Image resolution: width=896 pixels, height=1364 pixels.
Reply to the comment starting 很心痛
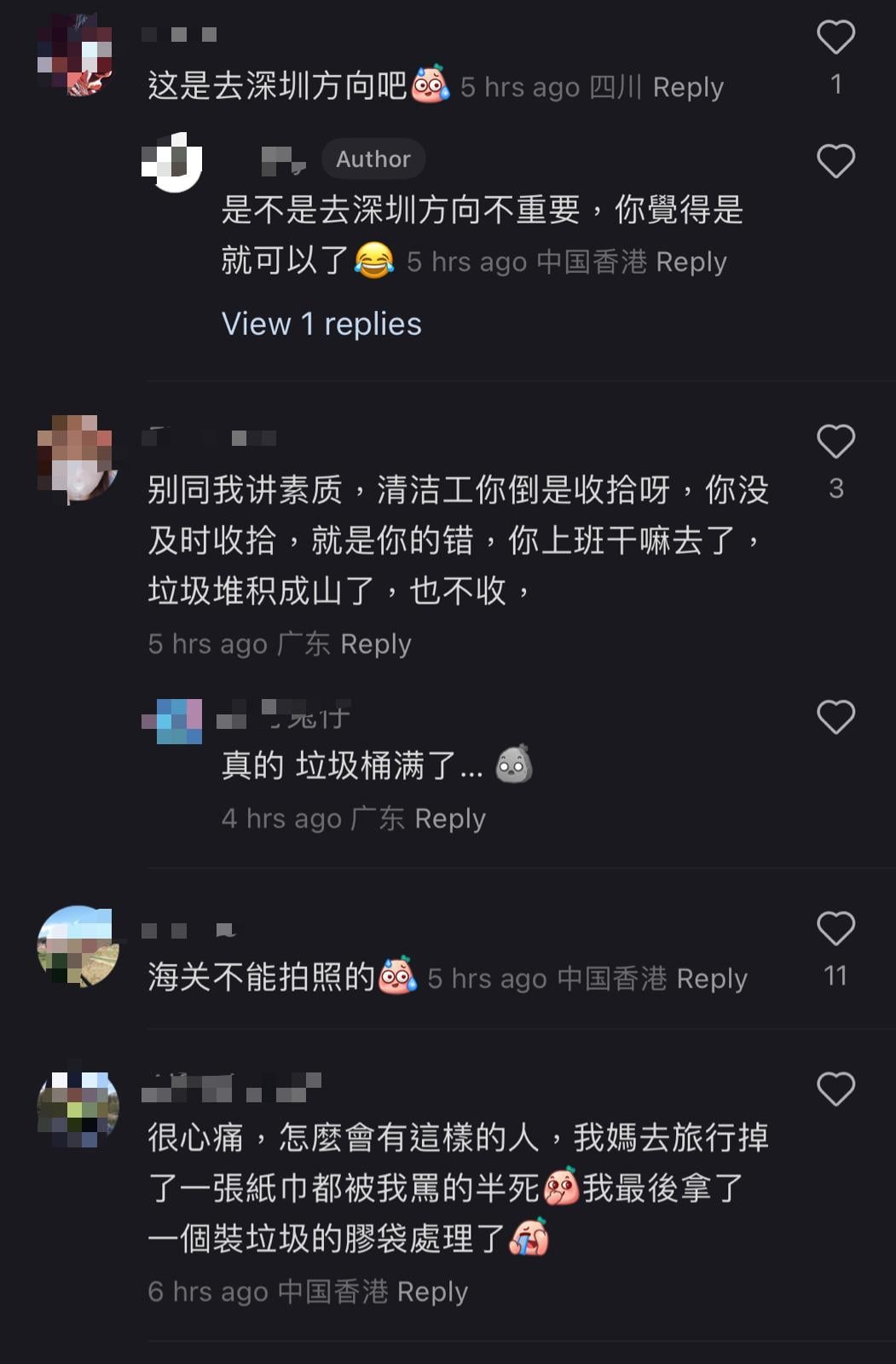click(x=432, y=1292)
